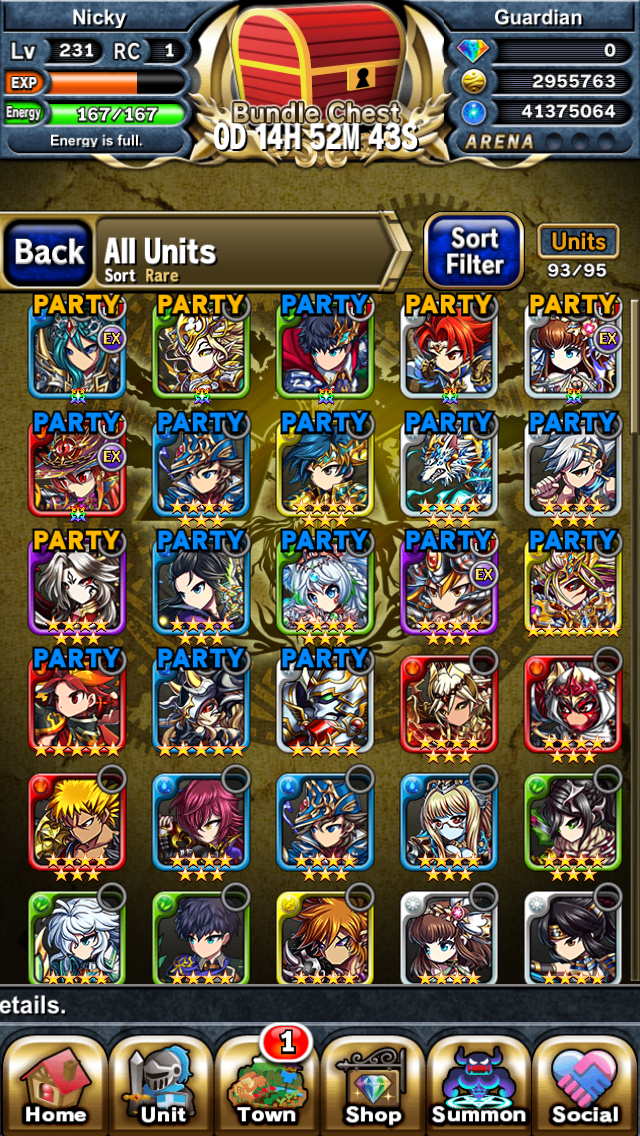Screen dimensions: 640x1136
Task: Switch to the Social tab
Action: point(586,1085)
